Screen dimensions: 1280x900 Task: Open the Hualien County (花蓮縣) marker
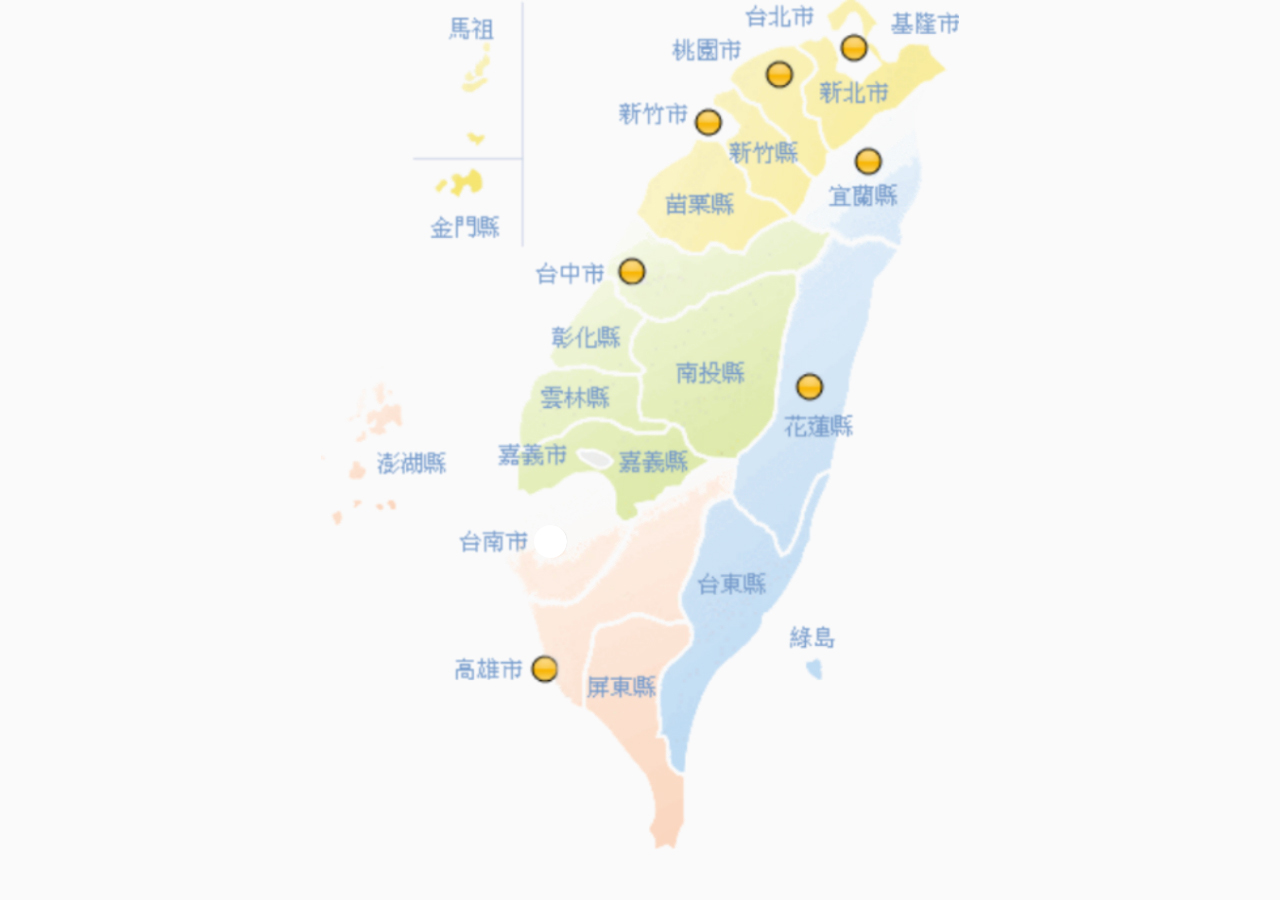[810, 387]
